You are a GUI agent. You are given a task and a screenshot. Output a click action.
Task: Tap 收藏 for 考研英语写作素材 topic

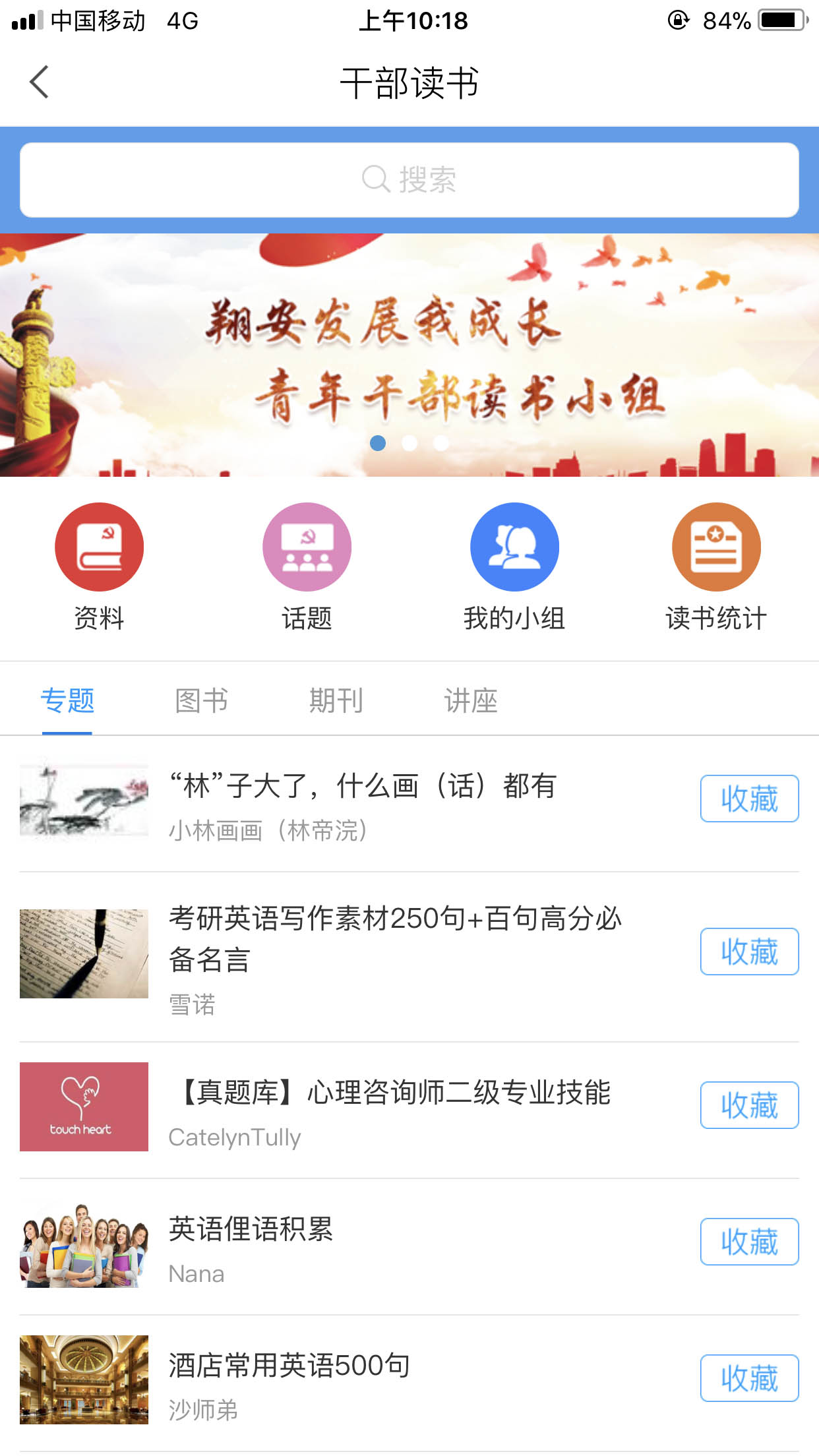coord(749,952)
